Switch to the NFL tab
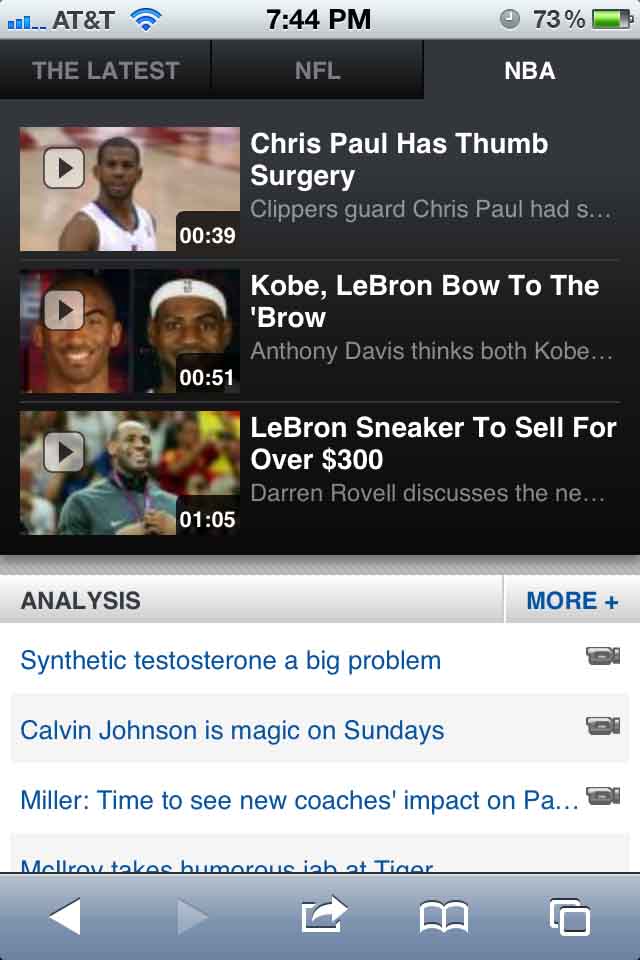 click(317, 71)
